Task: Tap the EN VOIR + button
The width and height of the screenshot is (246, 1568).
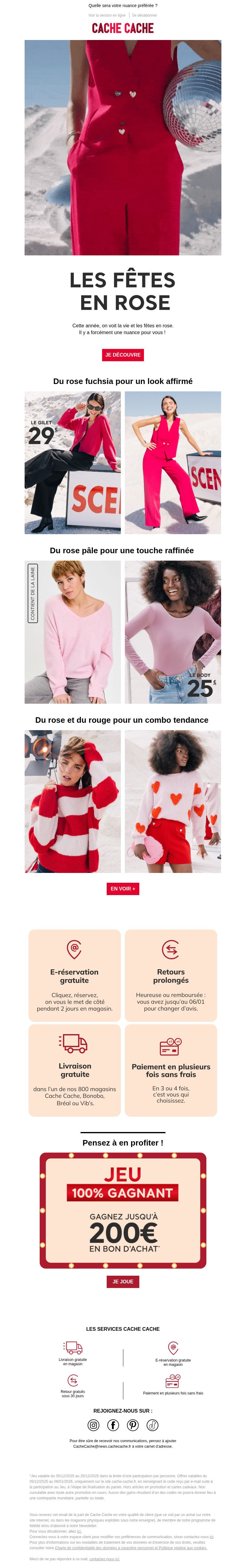Action: coord(122,889)
